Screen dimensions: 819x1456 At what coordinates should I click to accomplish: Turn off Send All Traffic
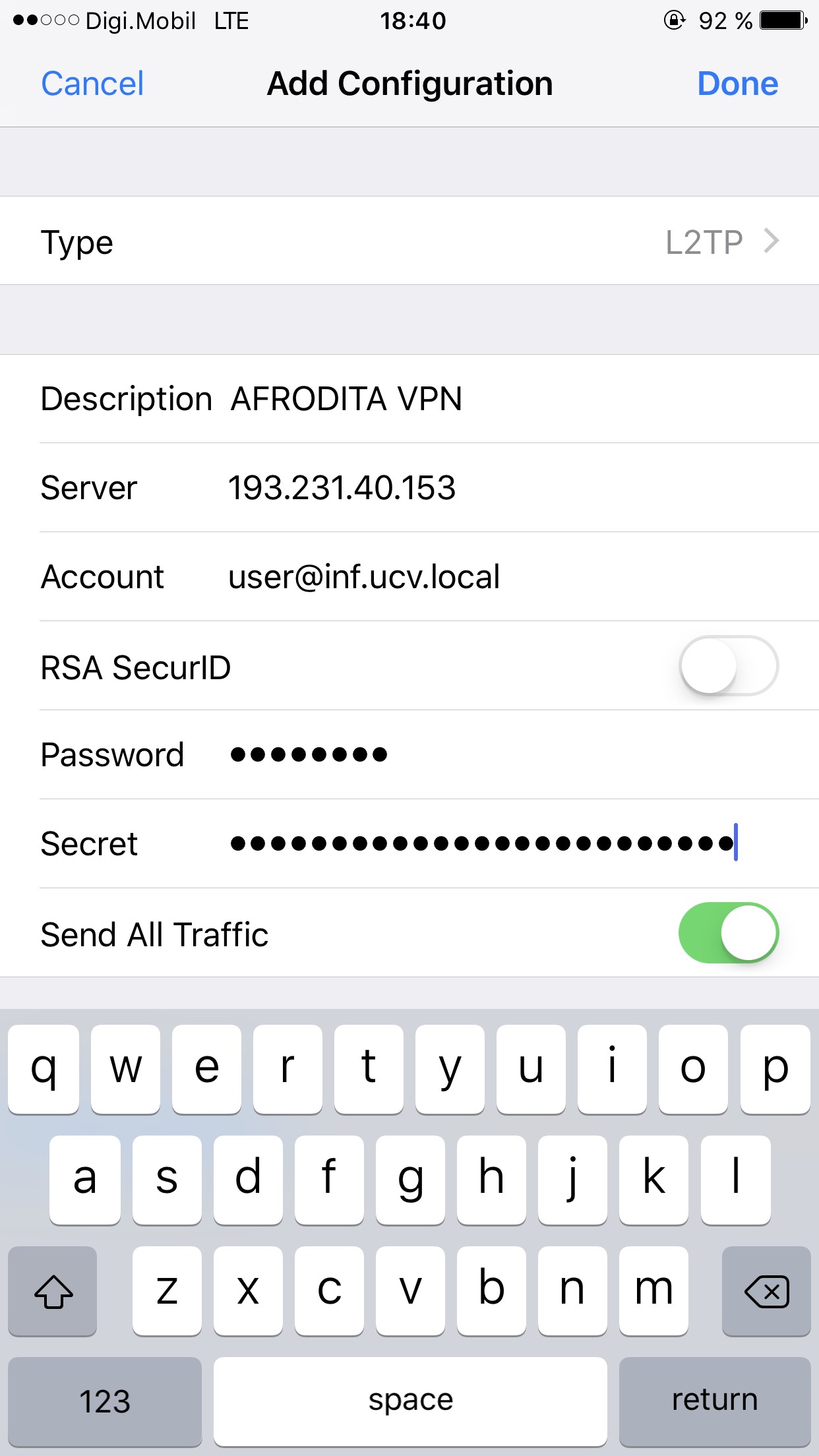[x=728, y=933]
